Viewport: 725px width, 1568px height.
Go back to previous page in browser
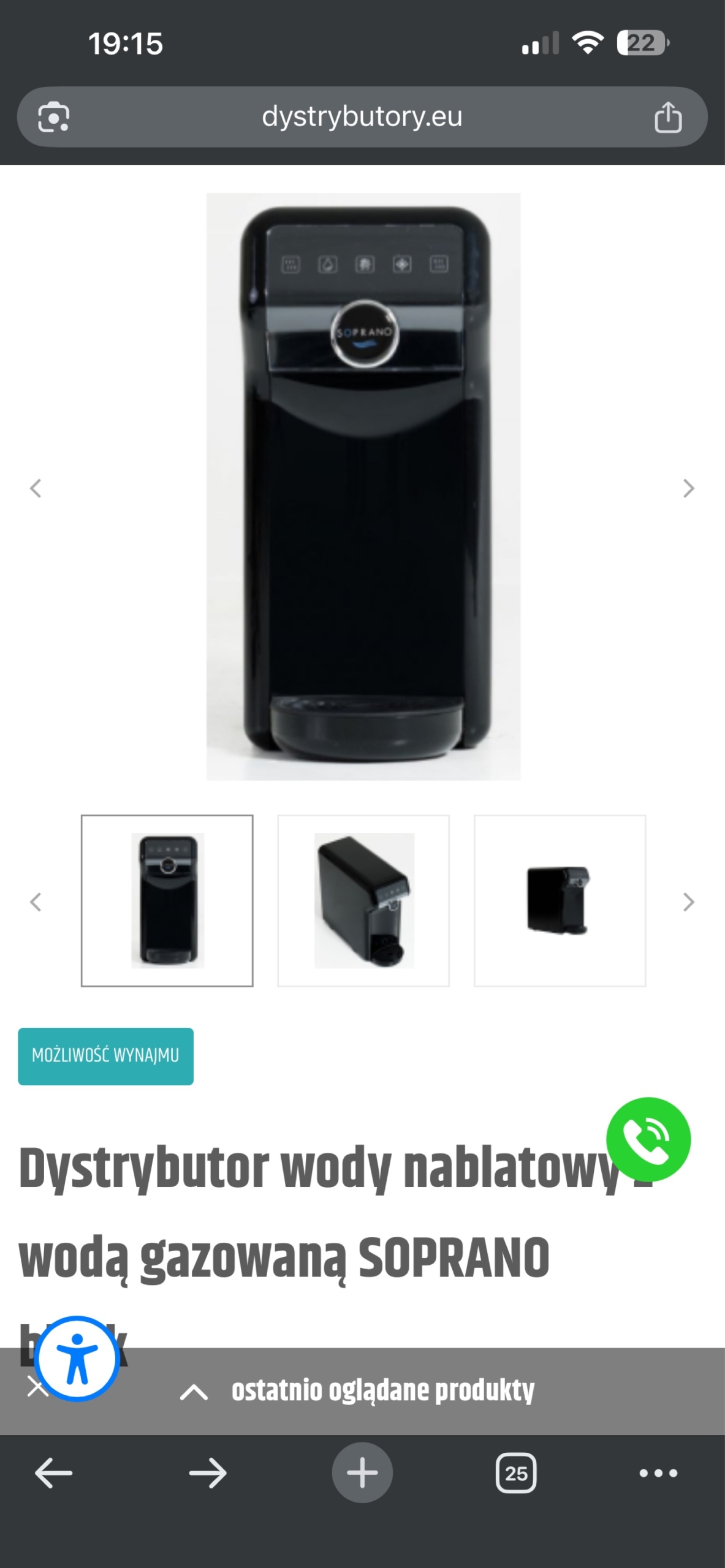pyautogui.click(x=53, y=1473)
